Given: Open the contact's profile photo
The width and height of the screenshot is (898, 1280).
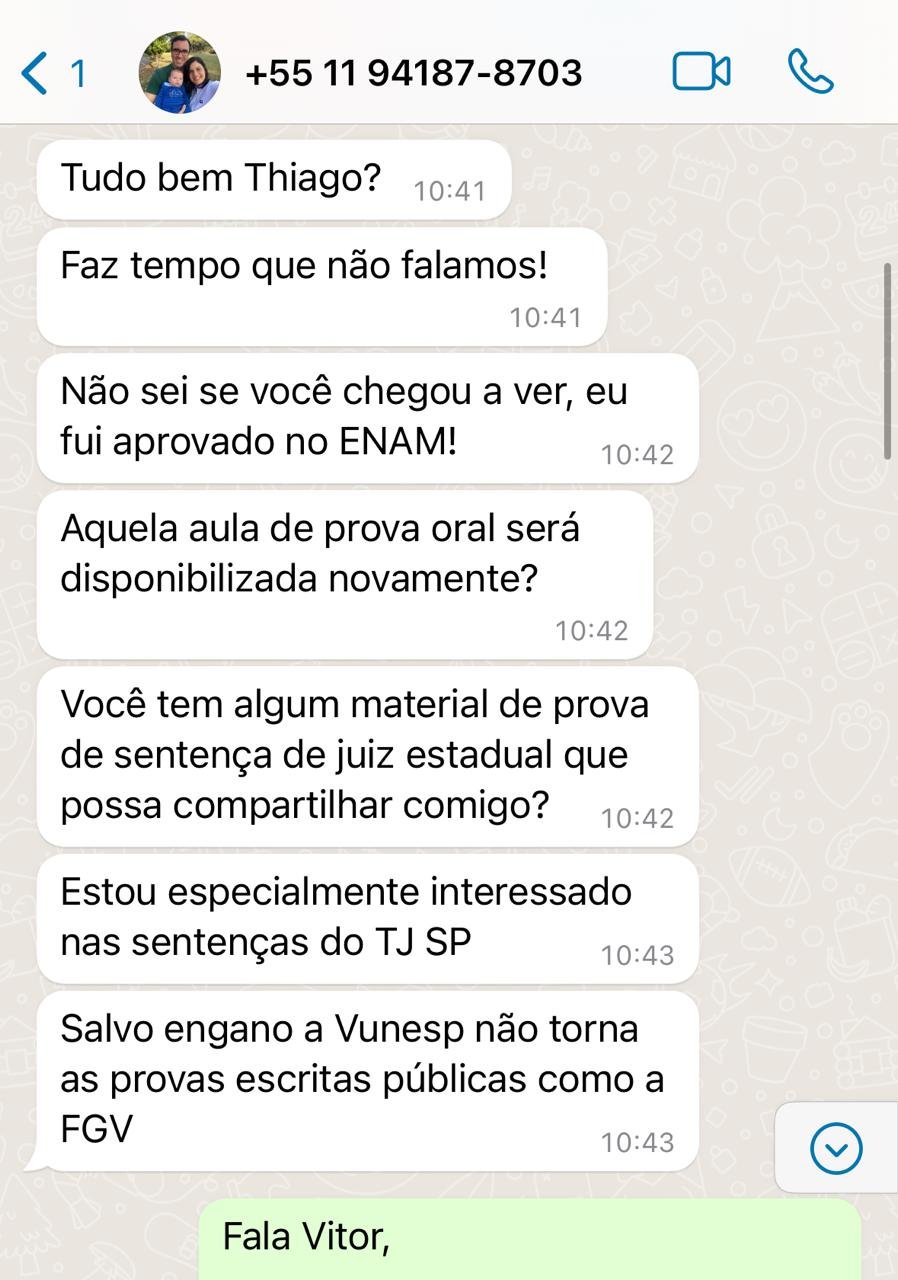Looking at the screenshot, I should pos(180,73).
